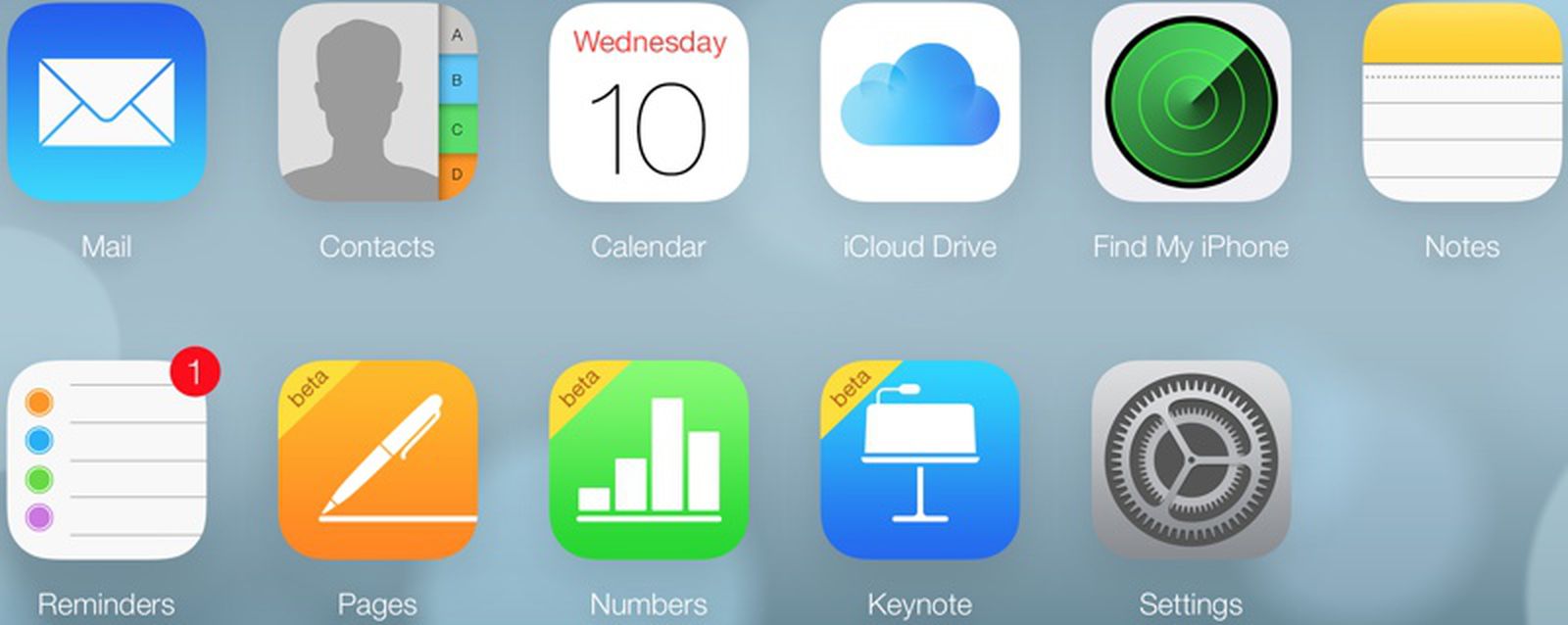This screenshot has width=1568, height=625.
Task: Open the Calendar app
Action: [x=649, y=103]
